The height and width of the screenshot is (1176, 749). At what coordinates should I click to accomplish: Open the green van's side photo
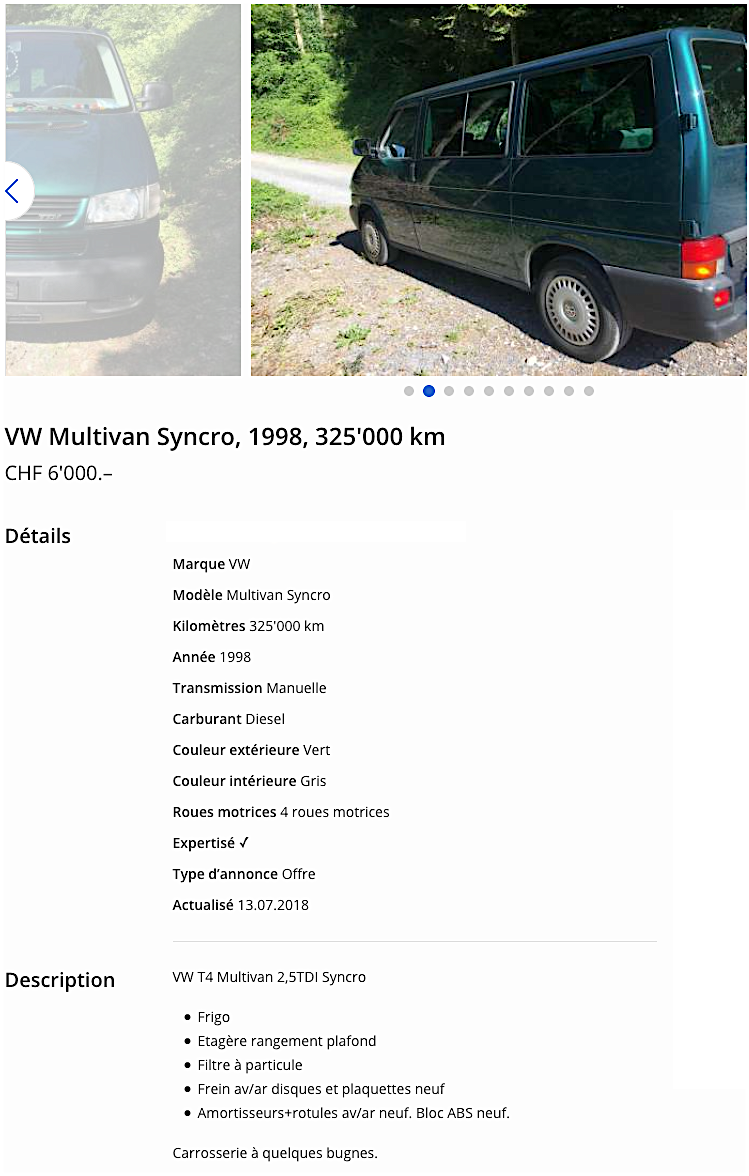498,190
